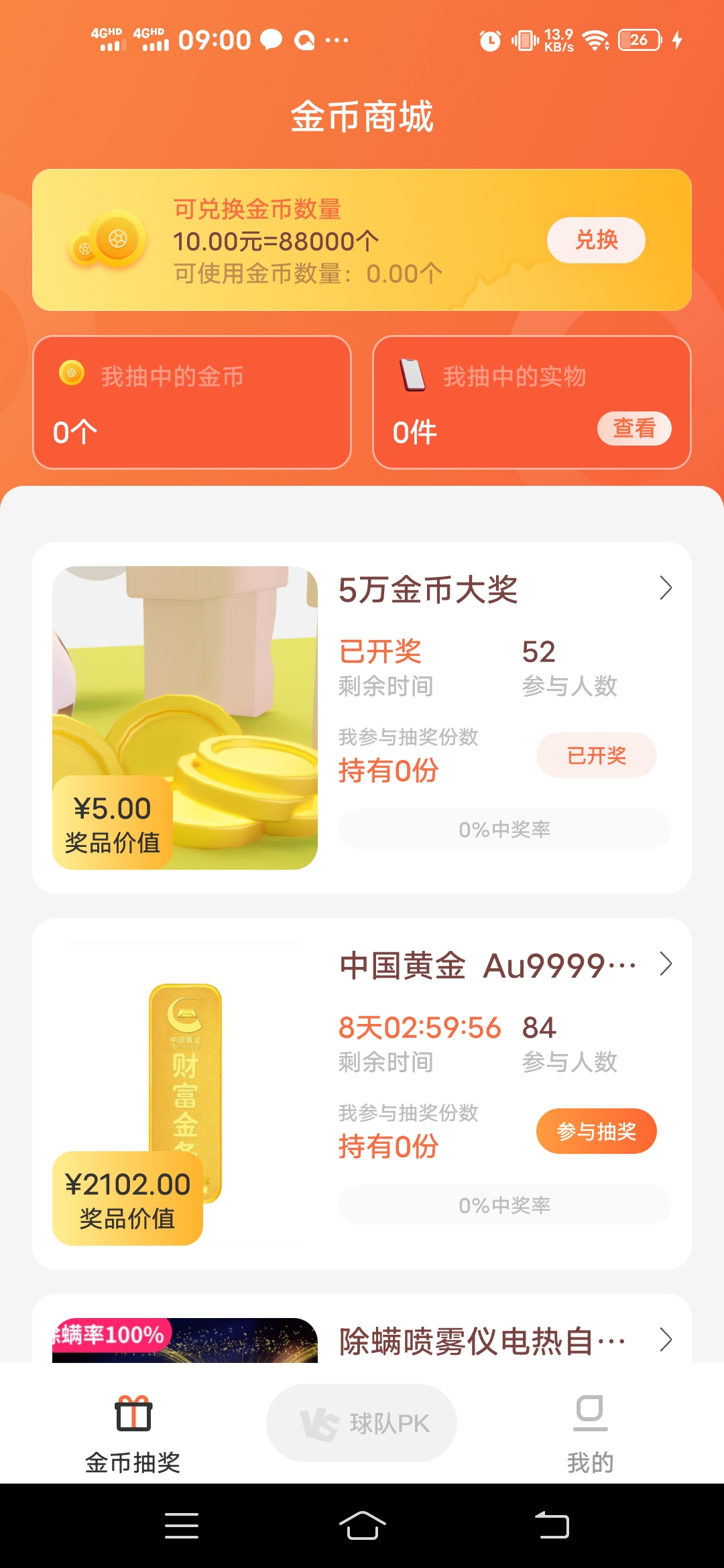Tap 已开奖 button on 5万金币大奖
The image size is (724, 1568).
tap(596, 755)
